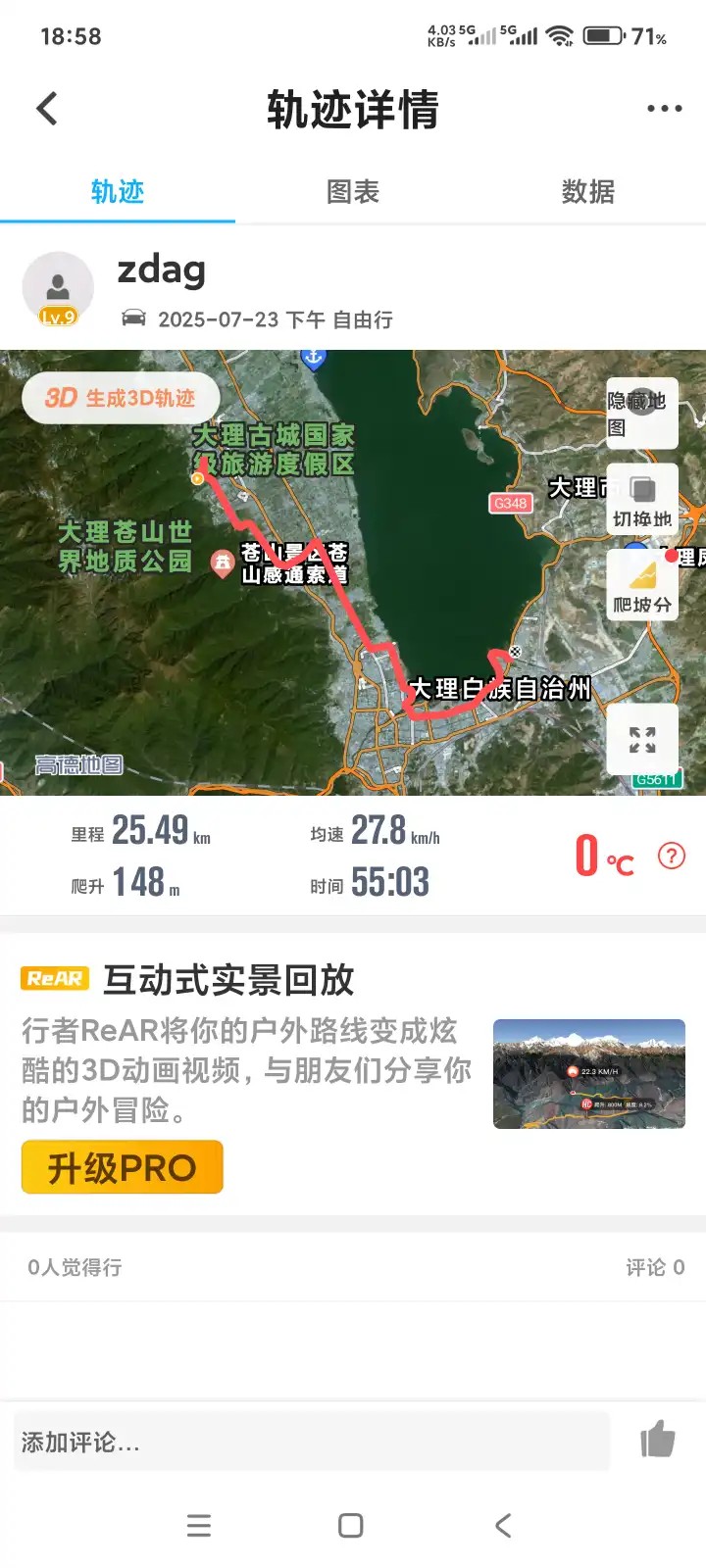The image size is (706, 1568).
Task: Switch to the 图表 tab
Action: pos(352,192)
